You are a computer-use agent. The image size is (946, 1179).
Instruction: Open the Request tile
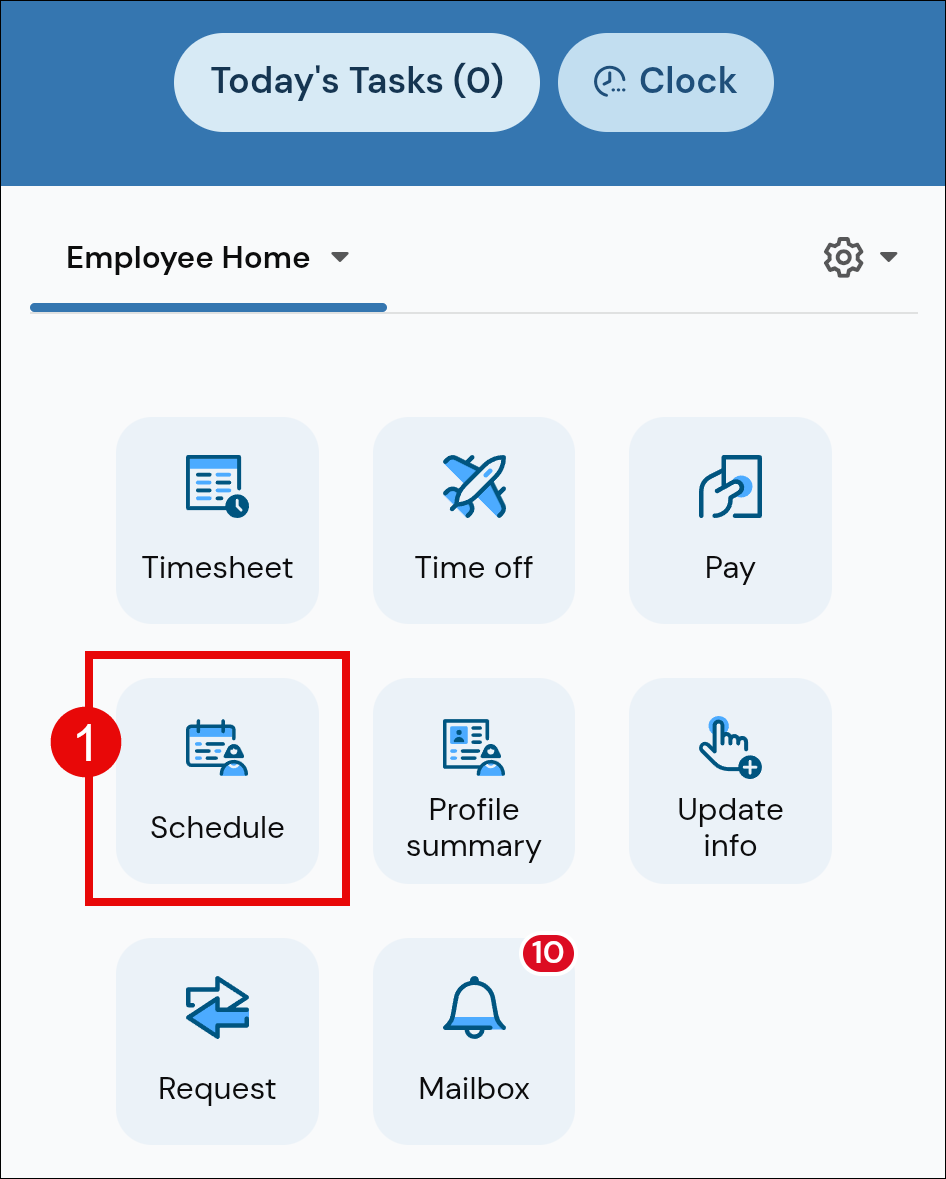pyautogui.click(x=218, y=1040)
